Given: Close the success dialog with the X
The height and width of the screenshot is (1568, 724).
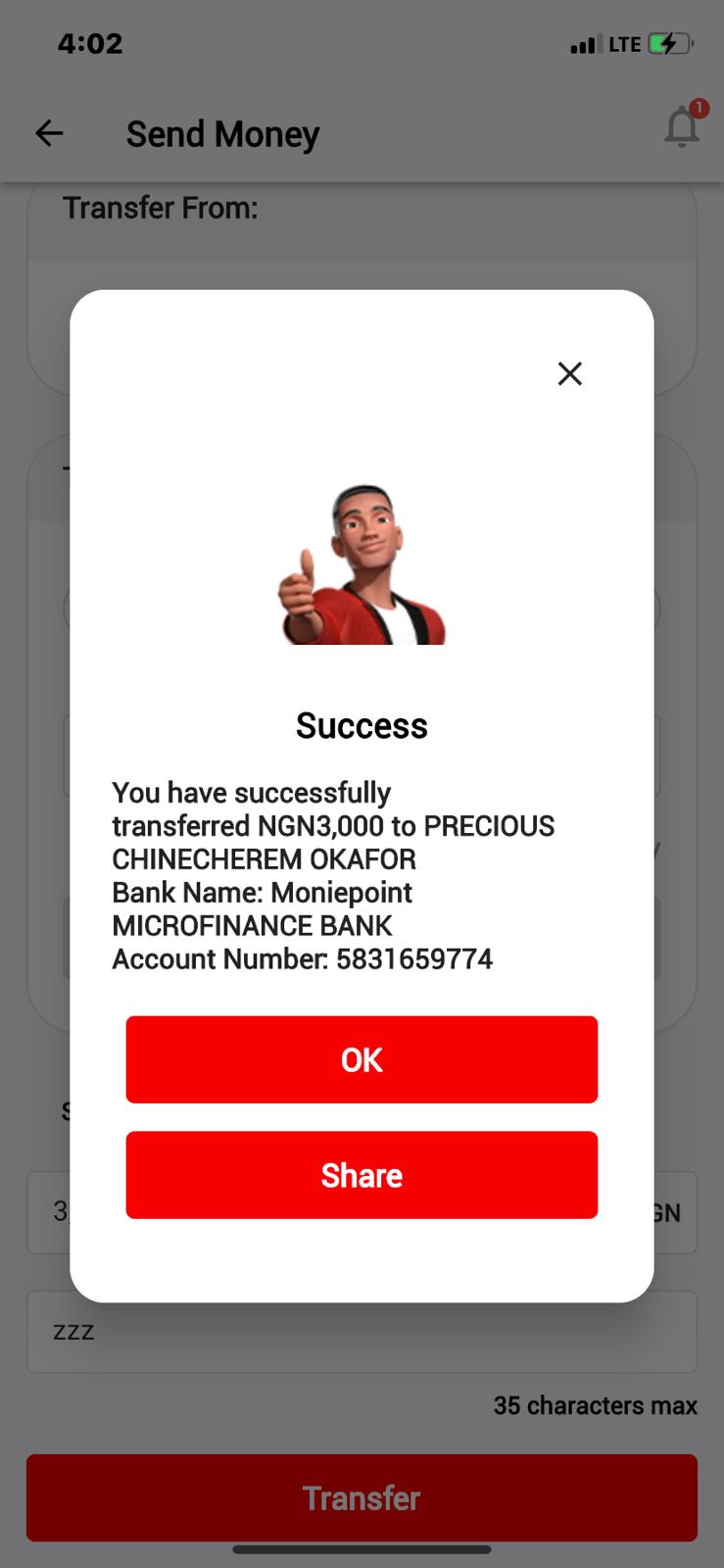Looking at the screenshot, I should tap(569, 373).
